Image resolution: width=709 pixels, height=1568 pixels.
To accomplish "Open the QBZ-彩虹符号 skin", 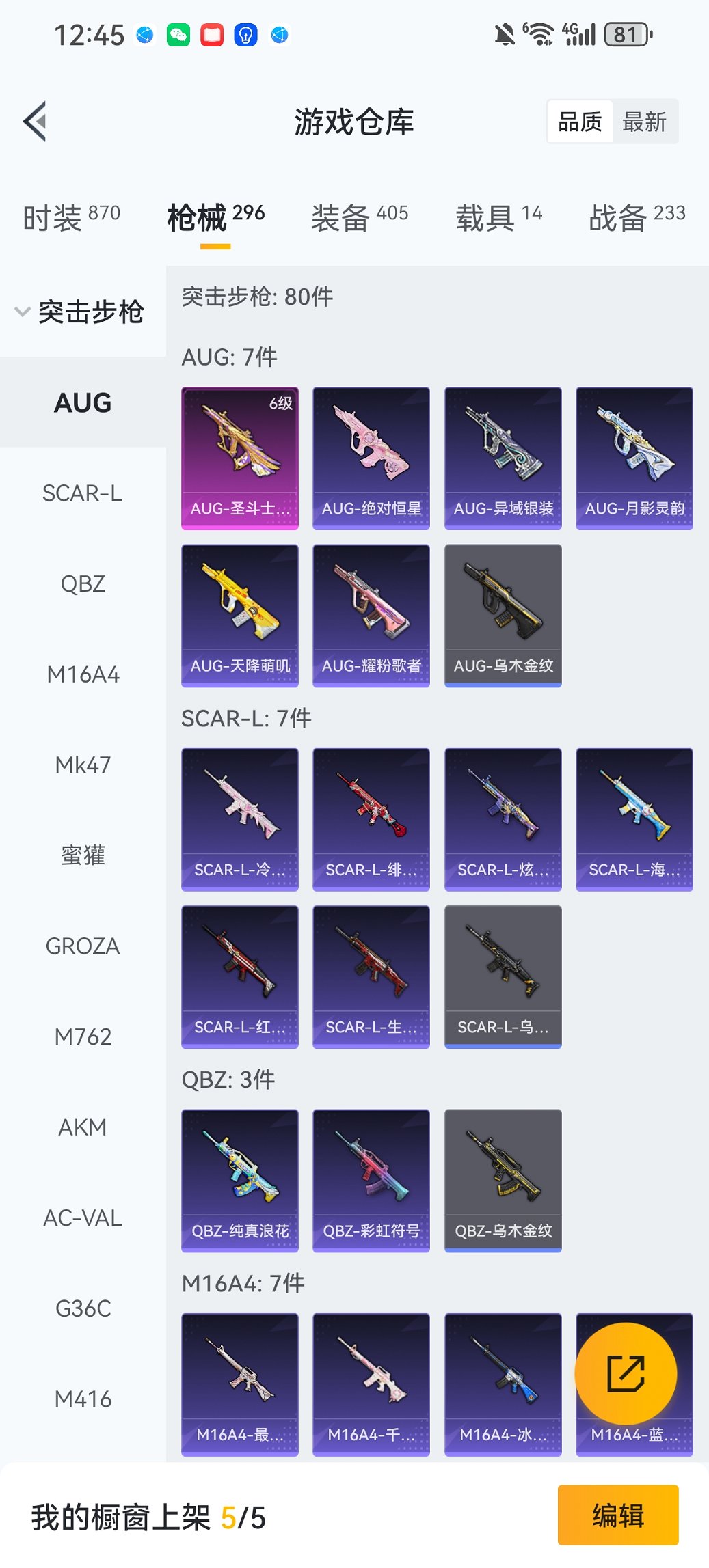I will coord(371,1180).
